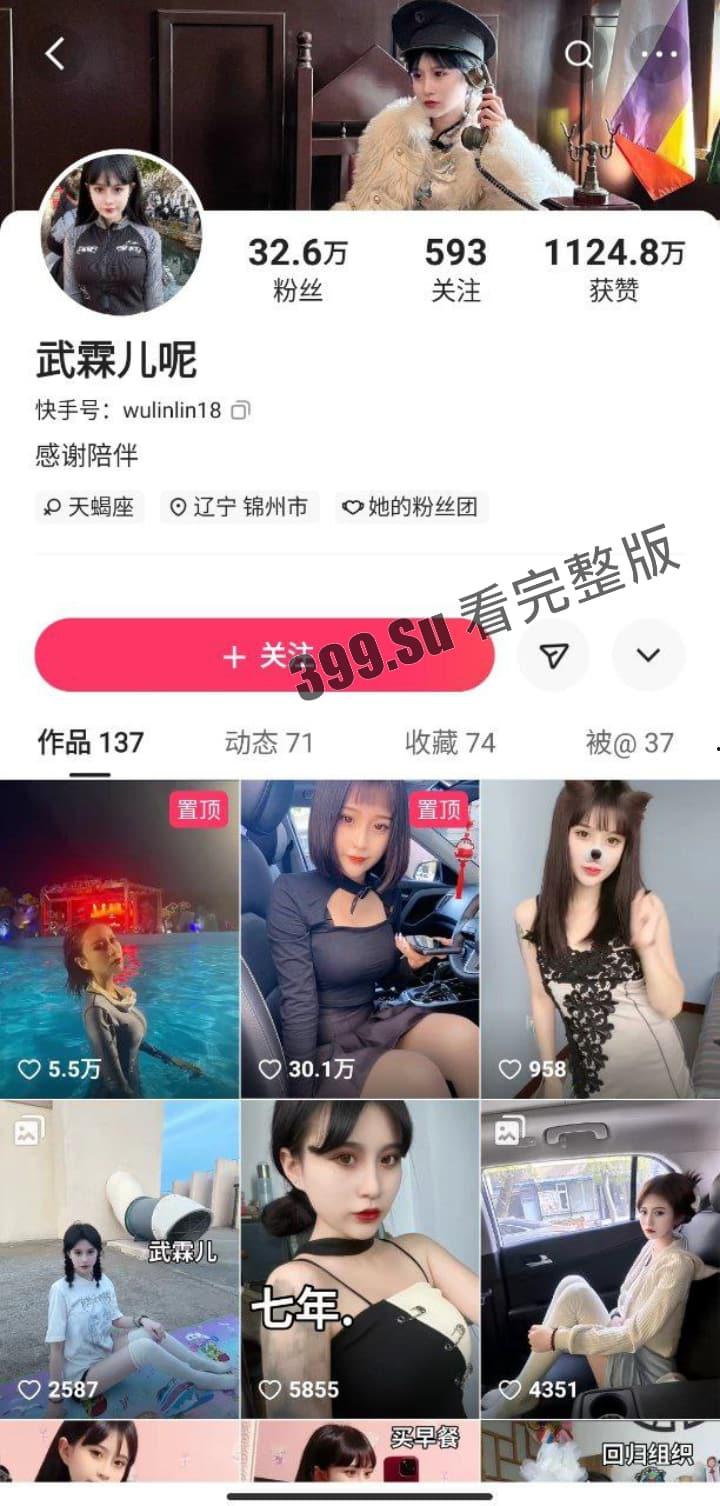Go back using the top-left arrow
The image size is (720, 1506).
[x=55, y=54]
